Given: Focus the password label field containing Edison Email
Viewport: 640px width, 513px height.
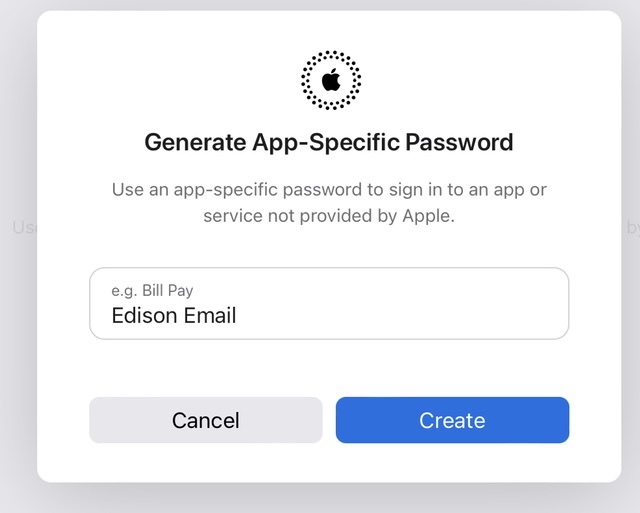Looking at the screenshot, I should pyautogui.click(x=329, y=304).
